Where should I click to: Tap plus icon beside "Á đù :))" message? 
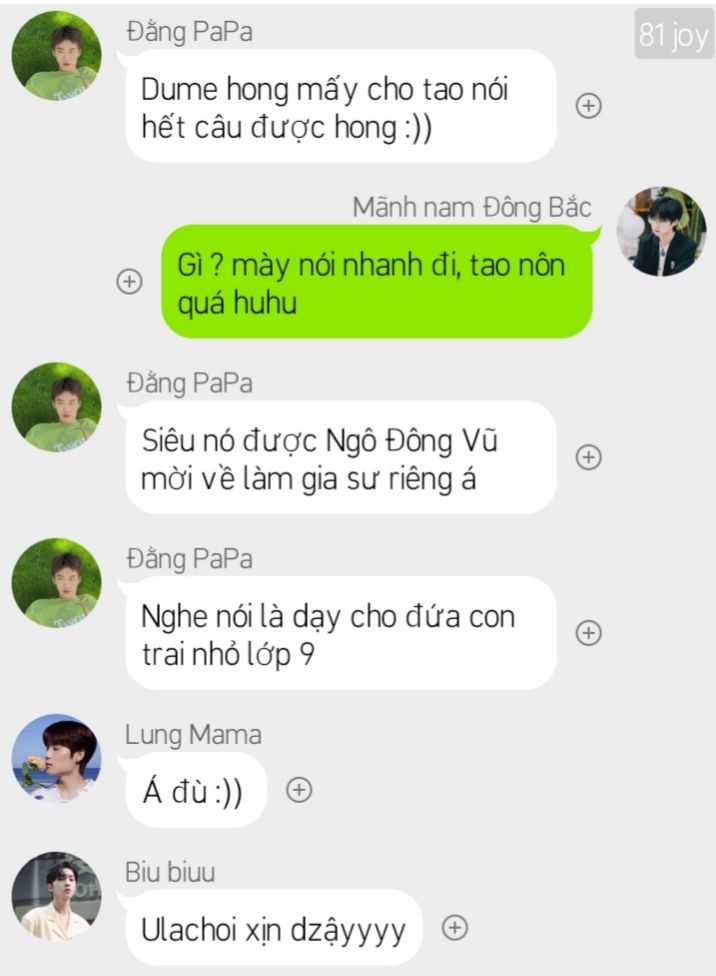coord(299,790)
